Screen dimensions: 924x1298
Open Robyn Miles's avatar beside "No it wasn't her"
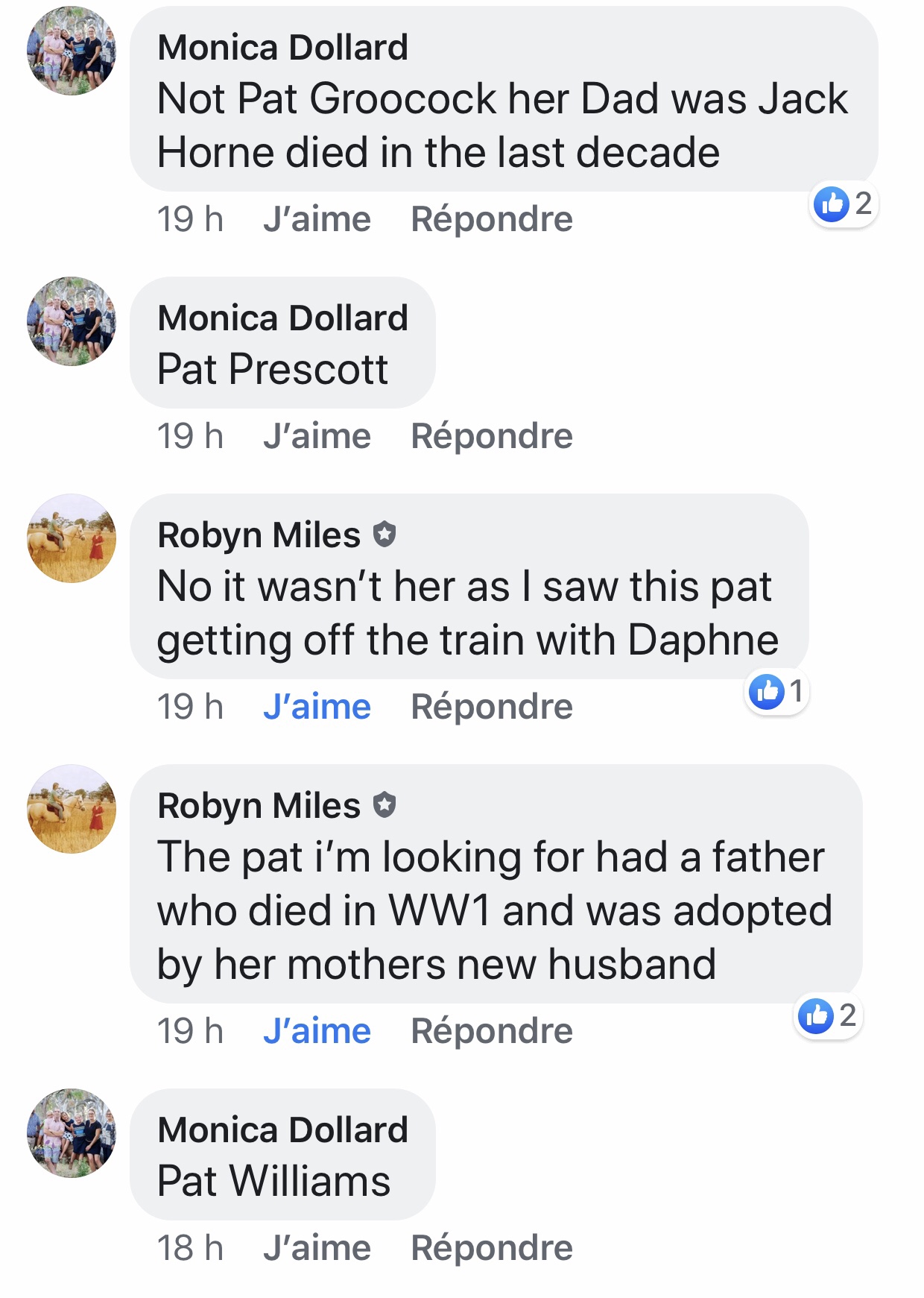(72, 538)
